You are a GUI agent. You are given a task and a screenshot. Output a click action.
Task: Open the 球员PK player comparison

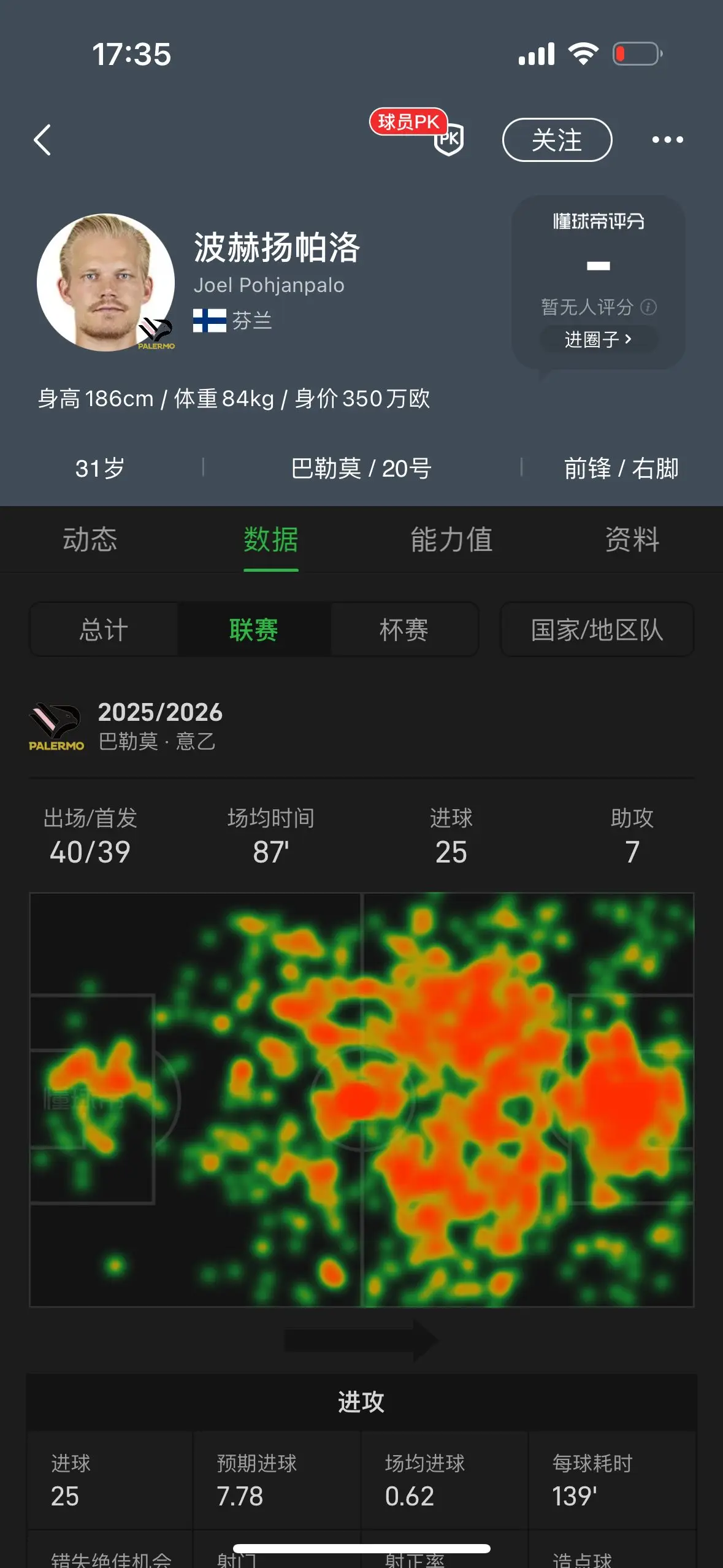pyautogui.click(x=417, y=131)
